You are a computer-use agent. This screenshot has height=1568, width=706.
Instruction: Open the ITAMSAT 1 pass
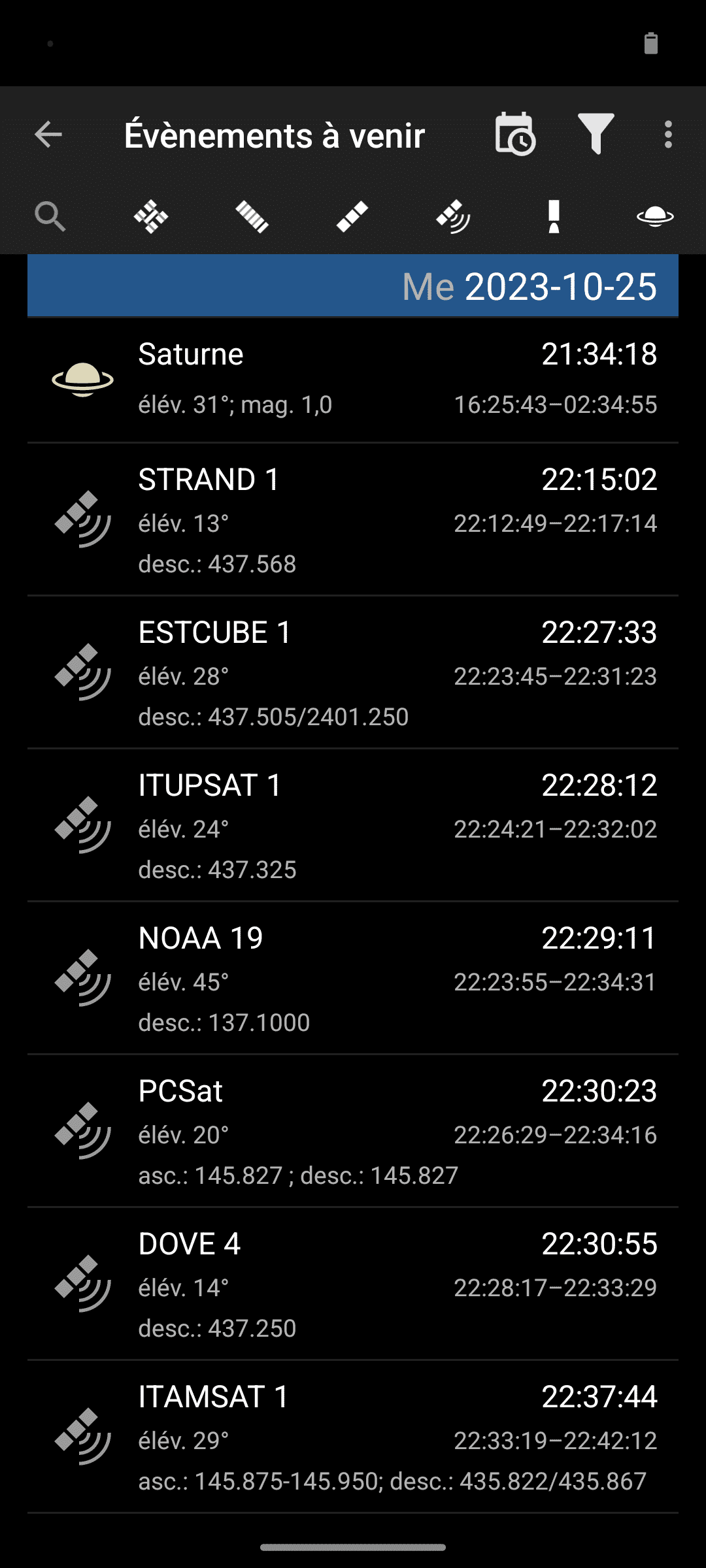pyautogui.click(x=353, y=1437)
